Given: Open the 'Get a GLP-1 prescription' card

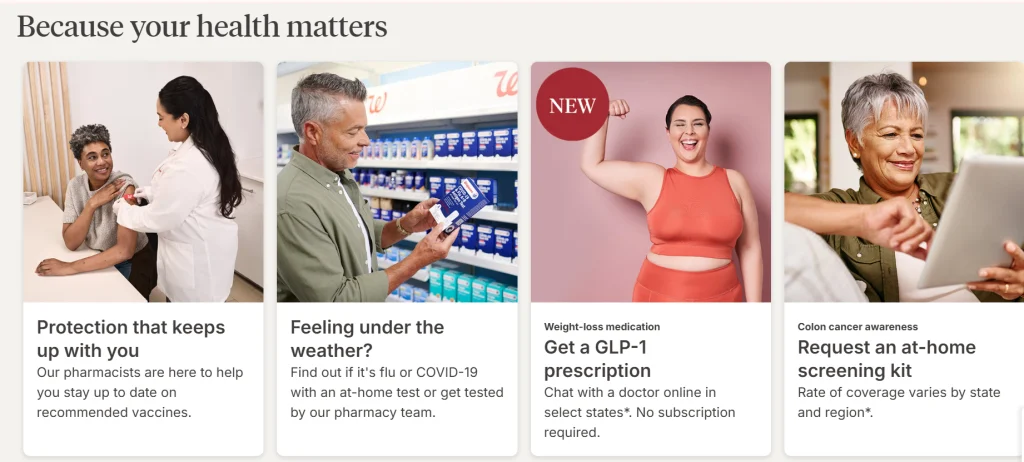Looking at the screenshot, I should [597, 359].
